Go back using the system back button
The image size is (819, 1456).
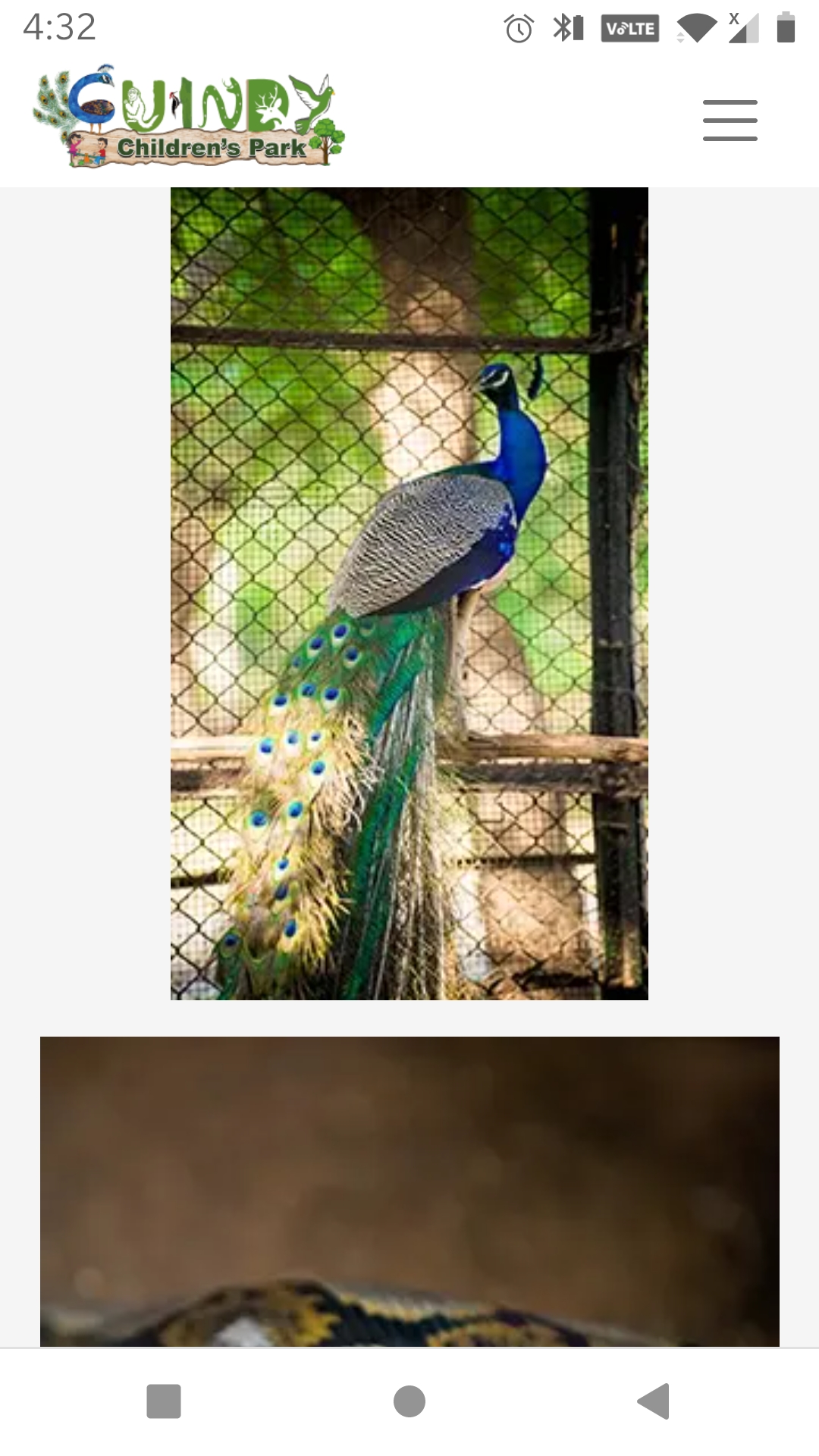point(654,1401)
